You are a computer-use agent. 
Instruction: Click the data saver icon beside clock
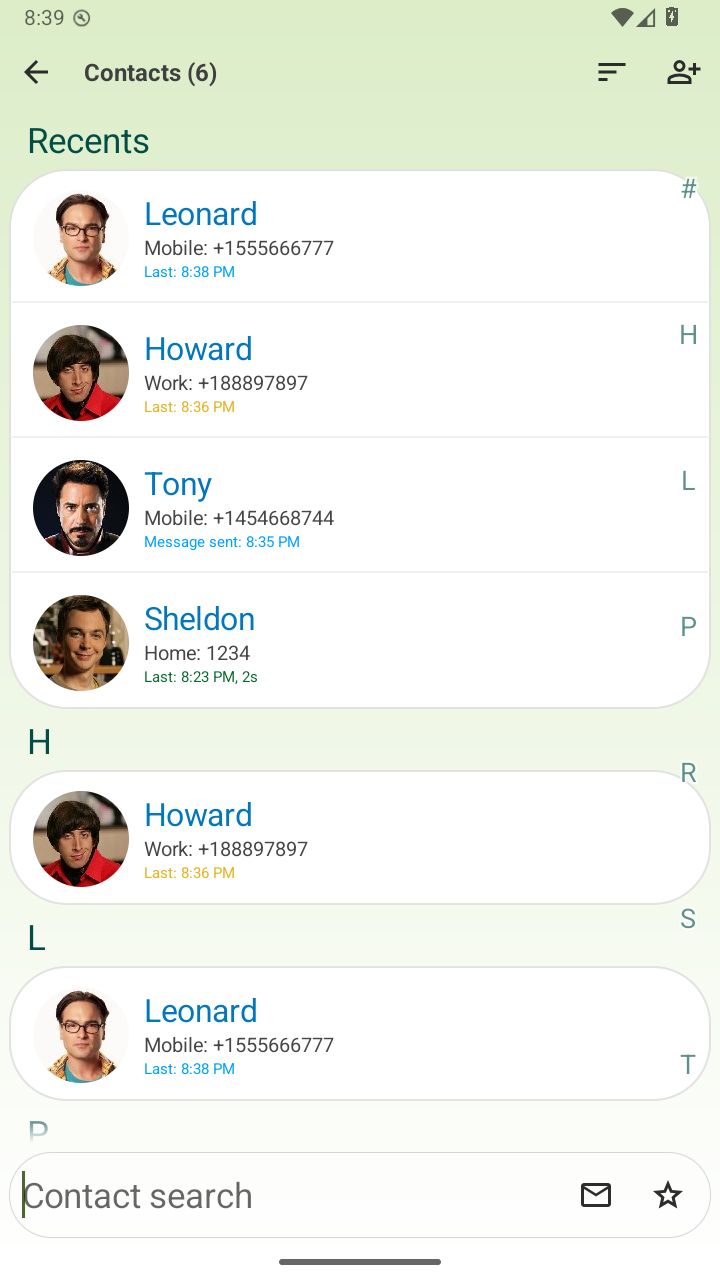click(x=83, y=17)
